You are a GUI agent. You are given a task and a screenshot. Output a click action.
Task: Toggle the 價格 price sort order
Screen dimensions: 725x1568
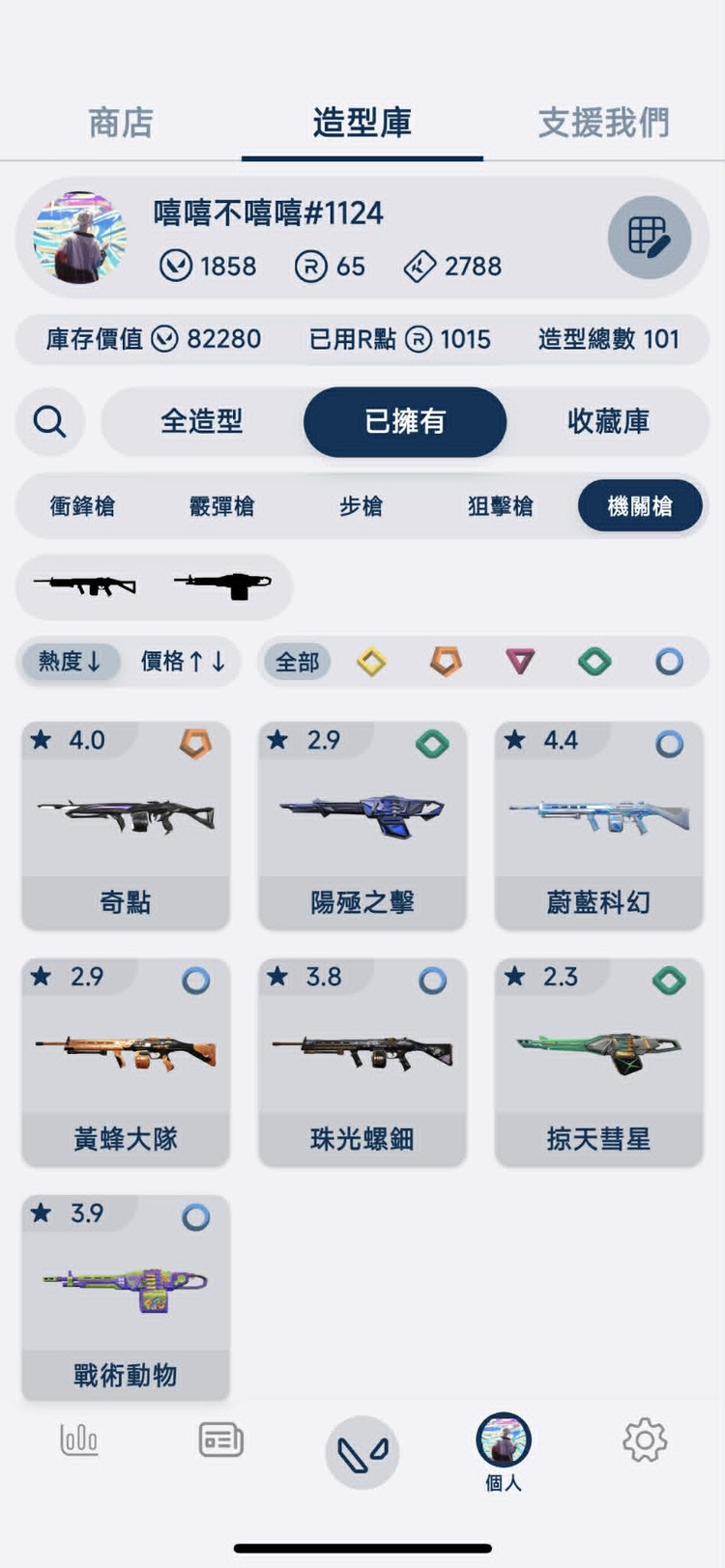(x=182, y=663)
